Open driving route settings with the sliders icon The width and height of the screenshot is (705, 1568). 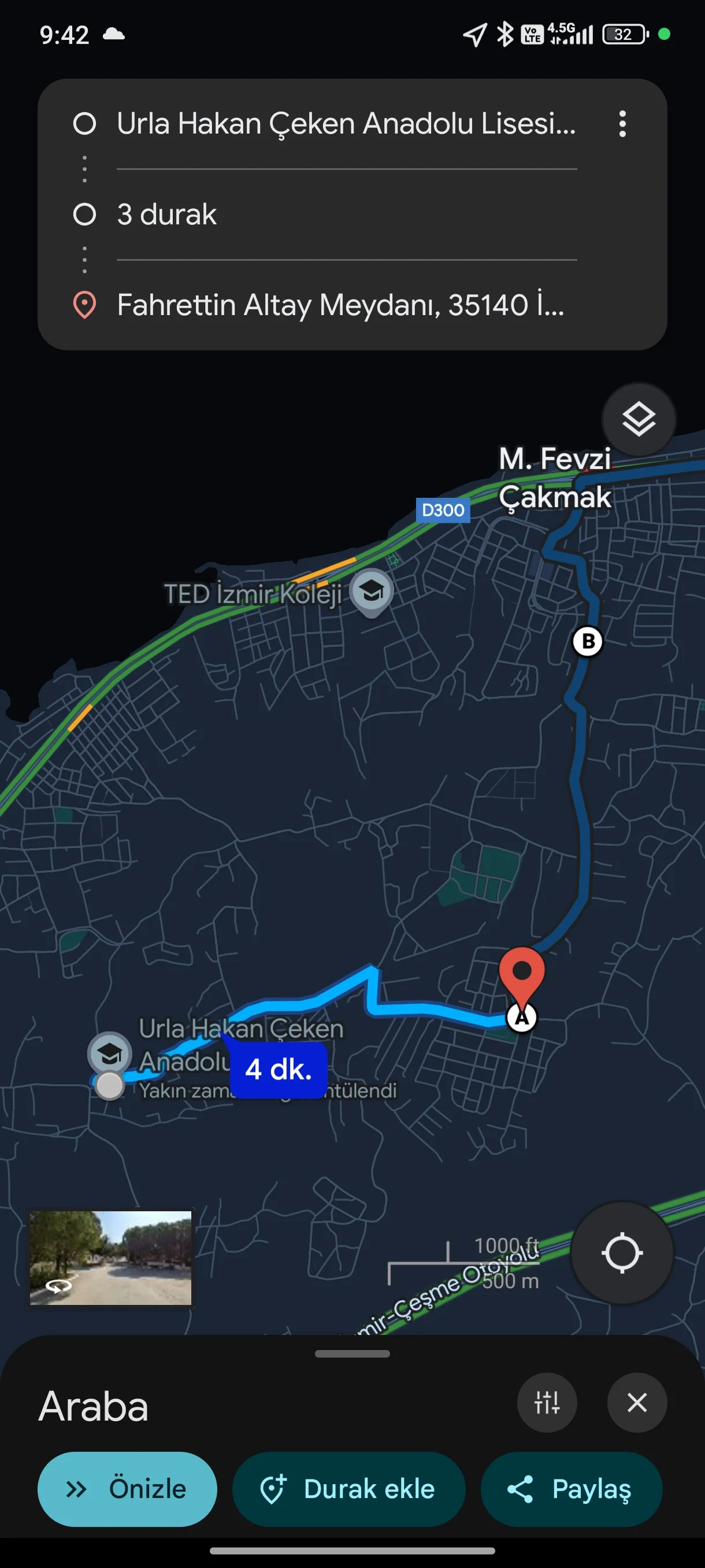[x=546, y=1403]
